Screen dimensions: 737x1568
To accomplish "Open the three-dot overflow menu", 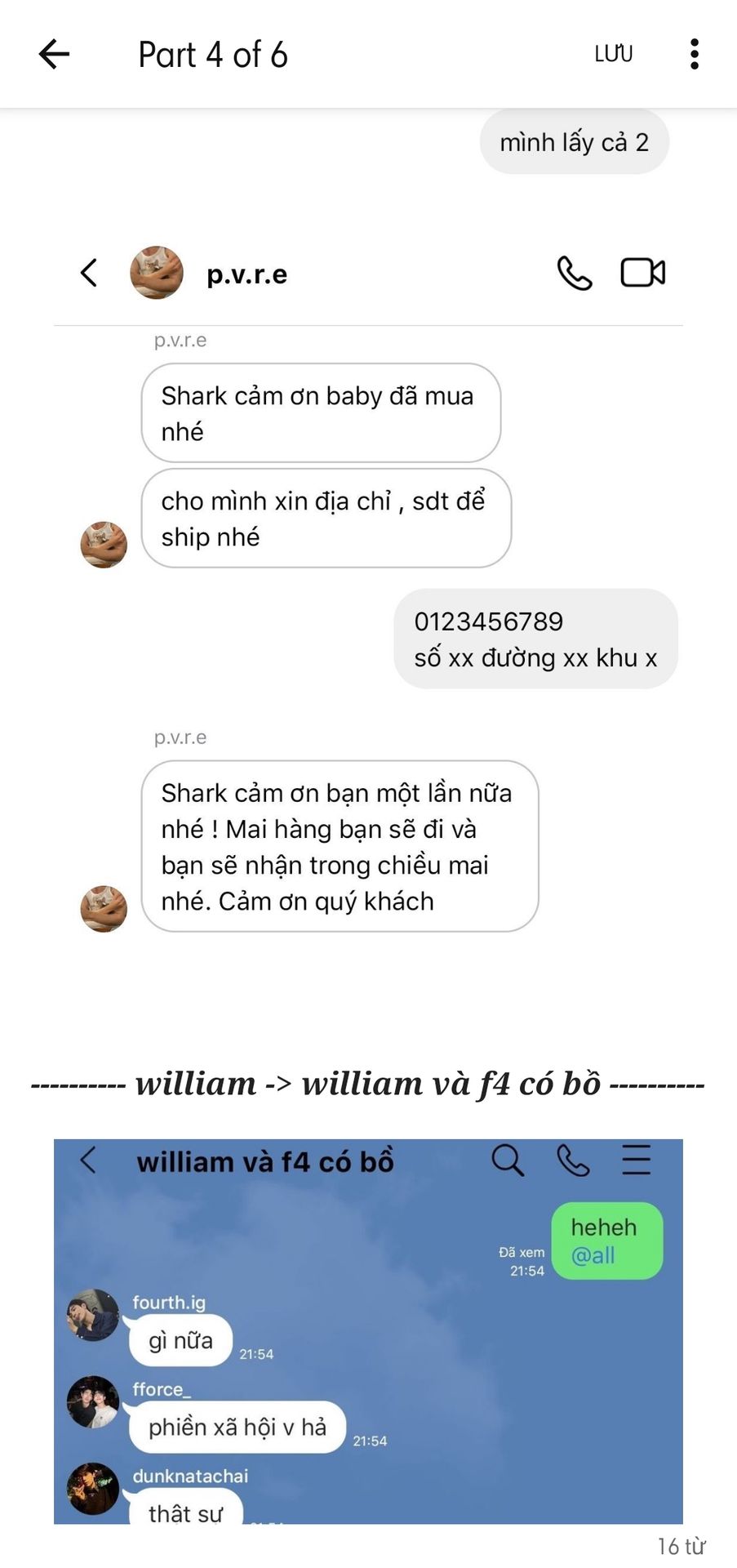I will coord(694,55).
